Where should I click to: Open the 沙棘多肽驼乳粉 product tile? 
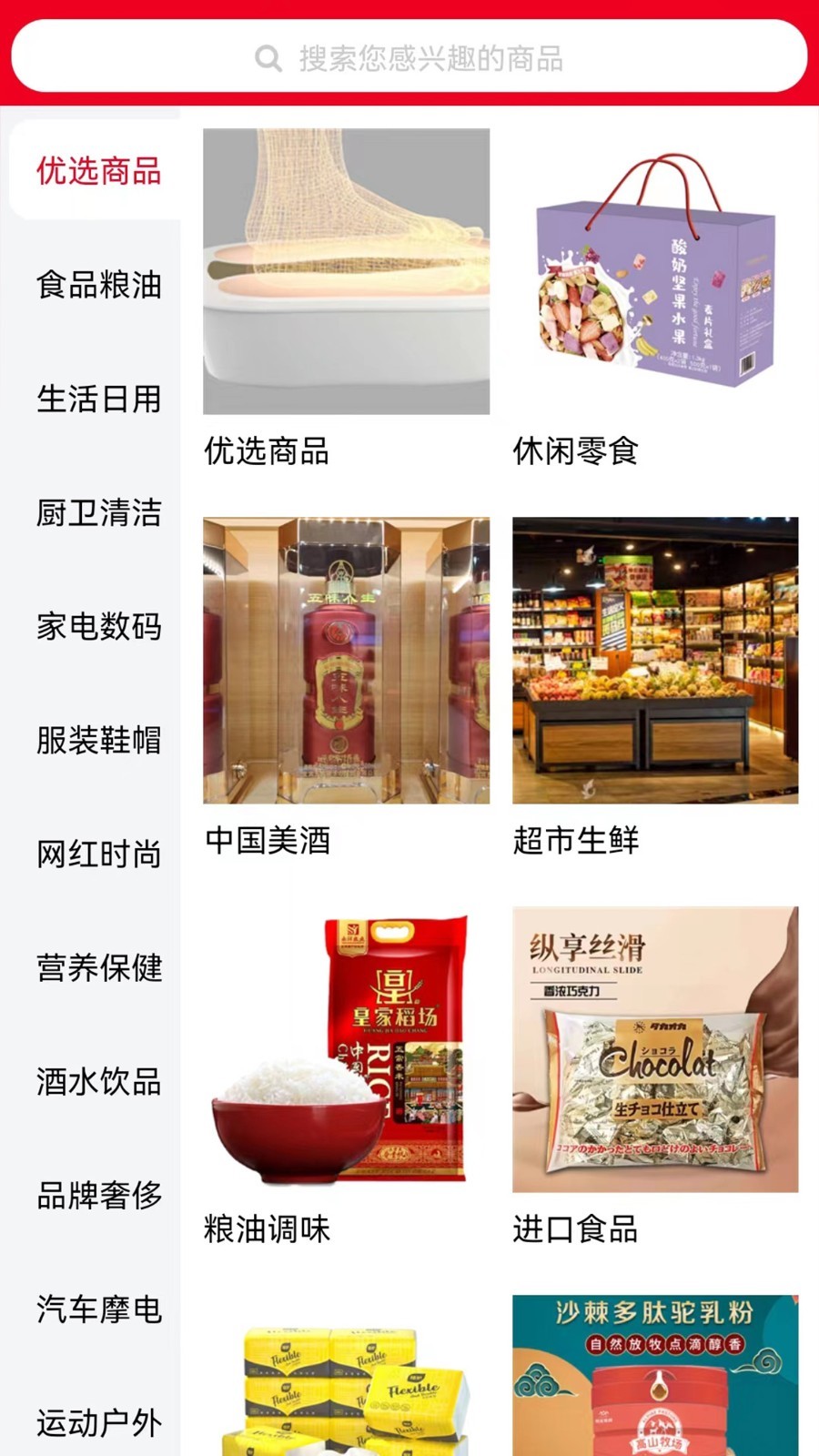click(x=655, y=1376)
